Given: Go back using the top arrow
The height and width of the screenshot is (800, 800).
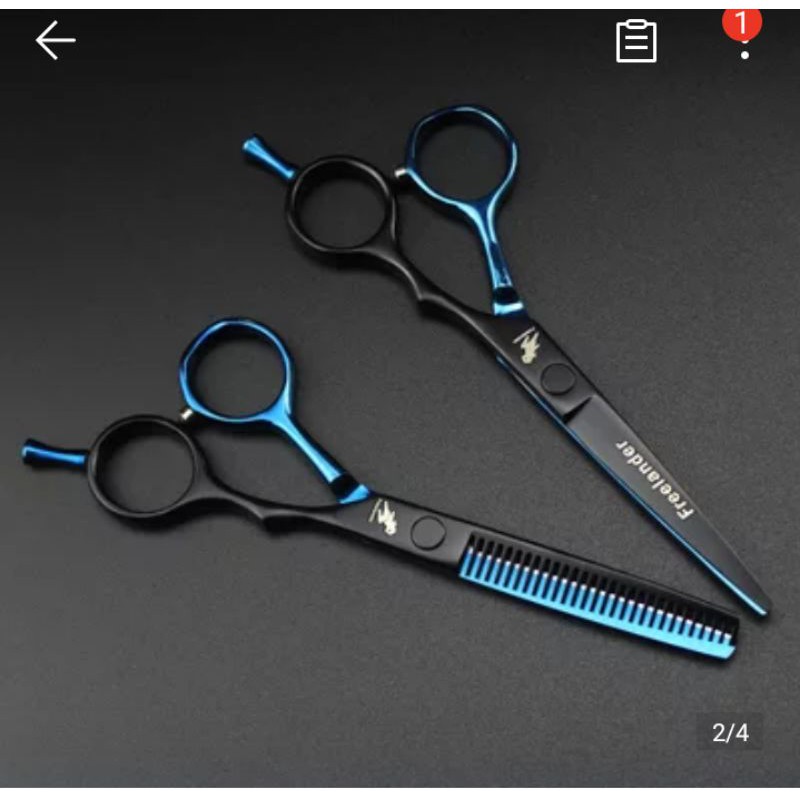Looking at the screenshot, I should [56, 41].
